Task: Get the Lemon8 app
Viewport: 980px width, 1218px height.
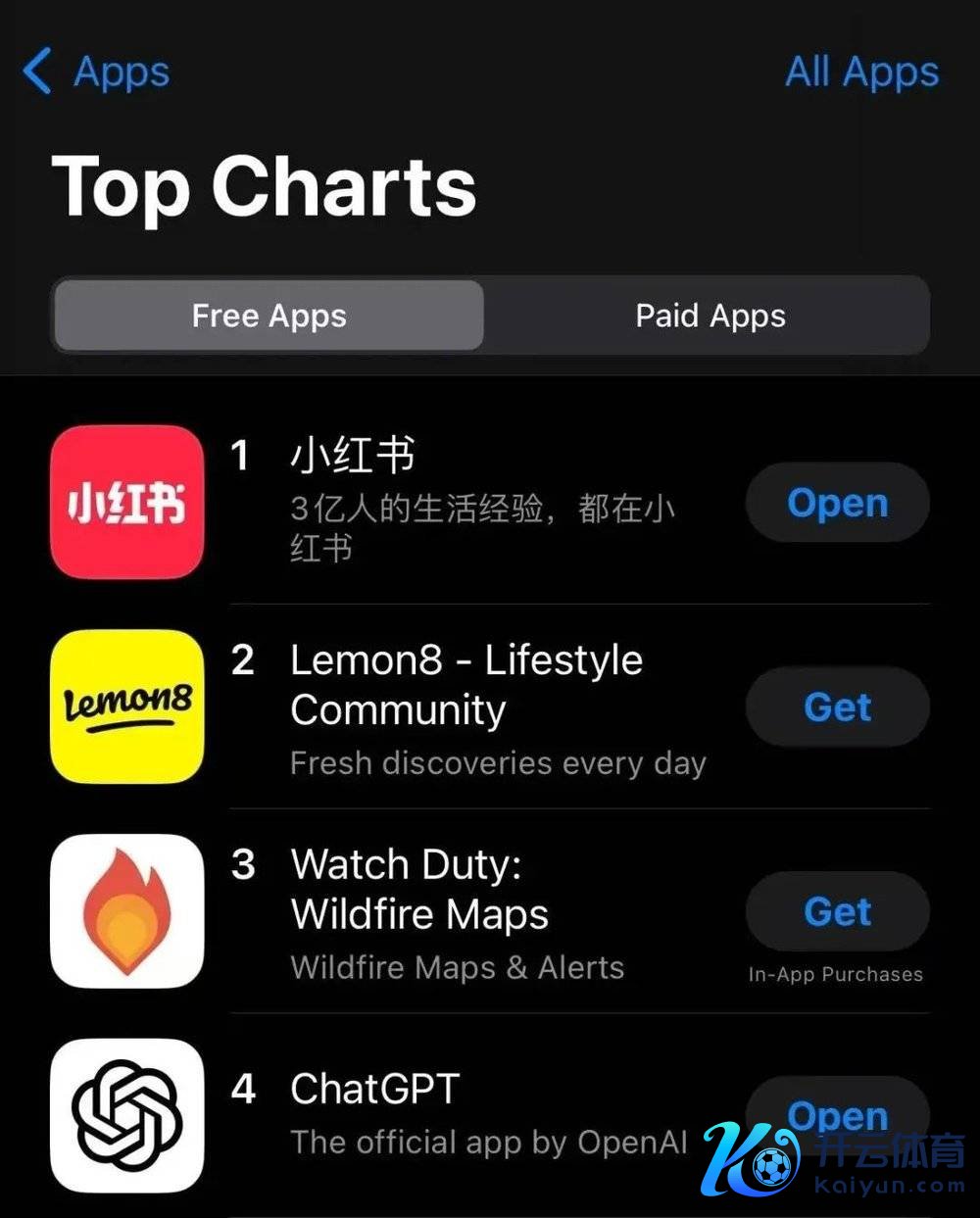Action: 837,706
